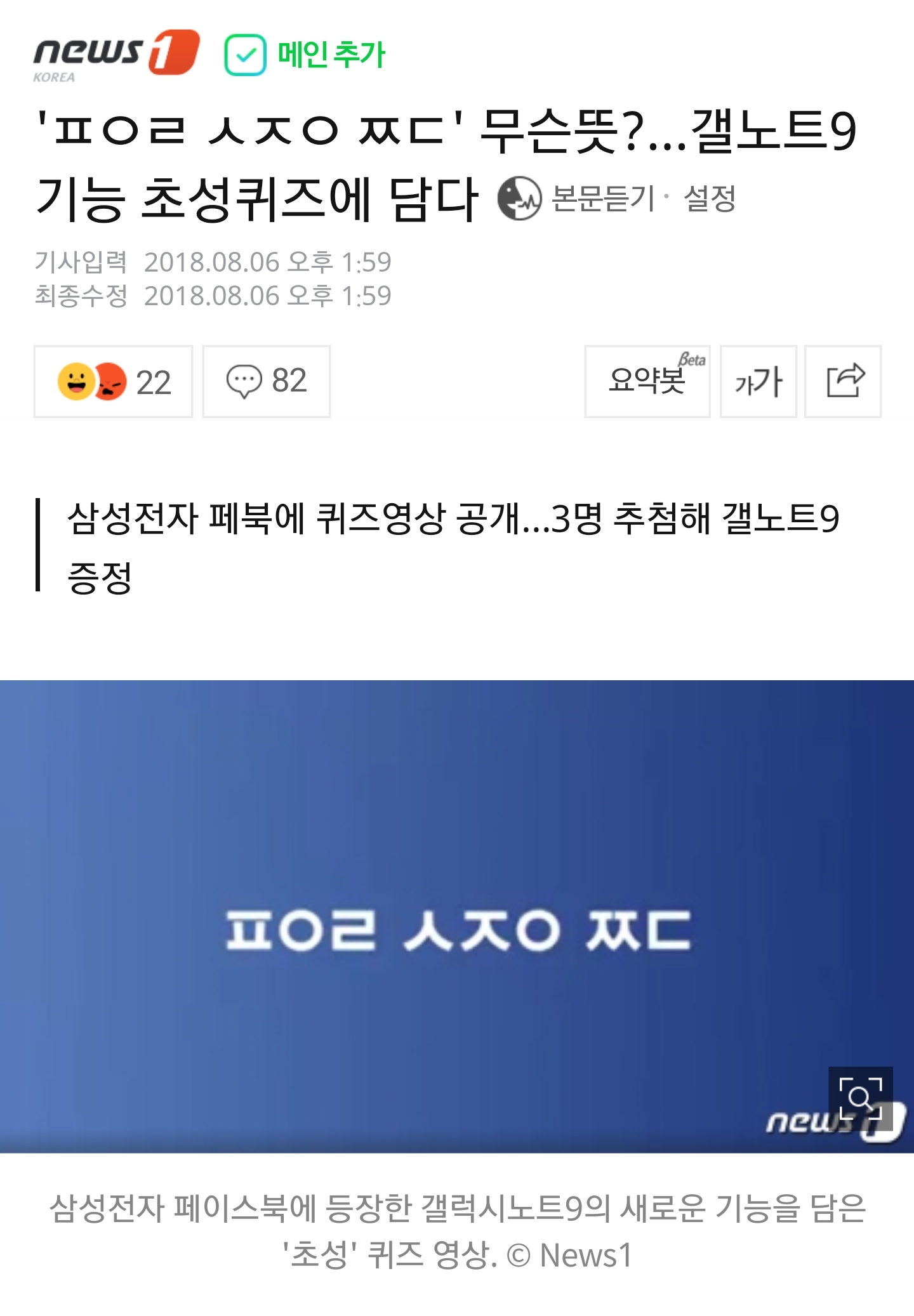Open the News1 Korea publisher logo
Screen dimensions: 914x1316
pos(117,56)
